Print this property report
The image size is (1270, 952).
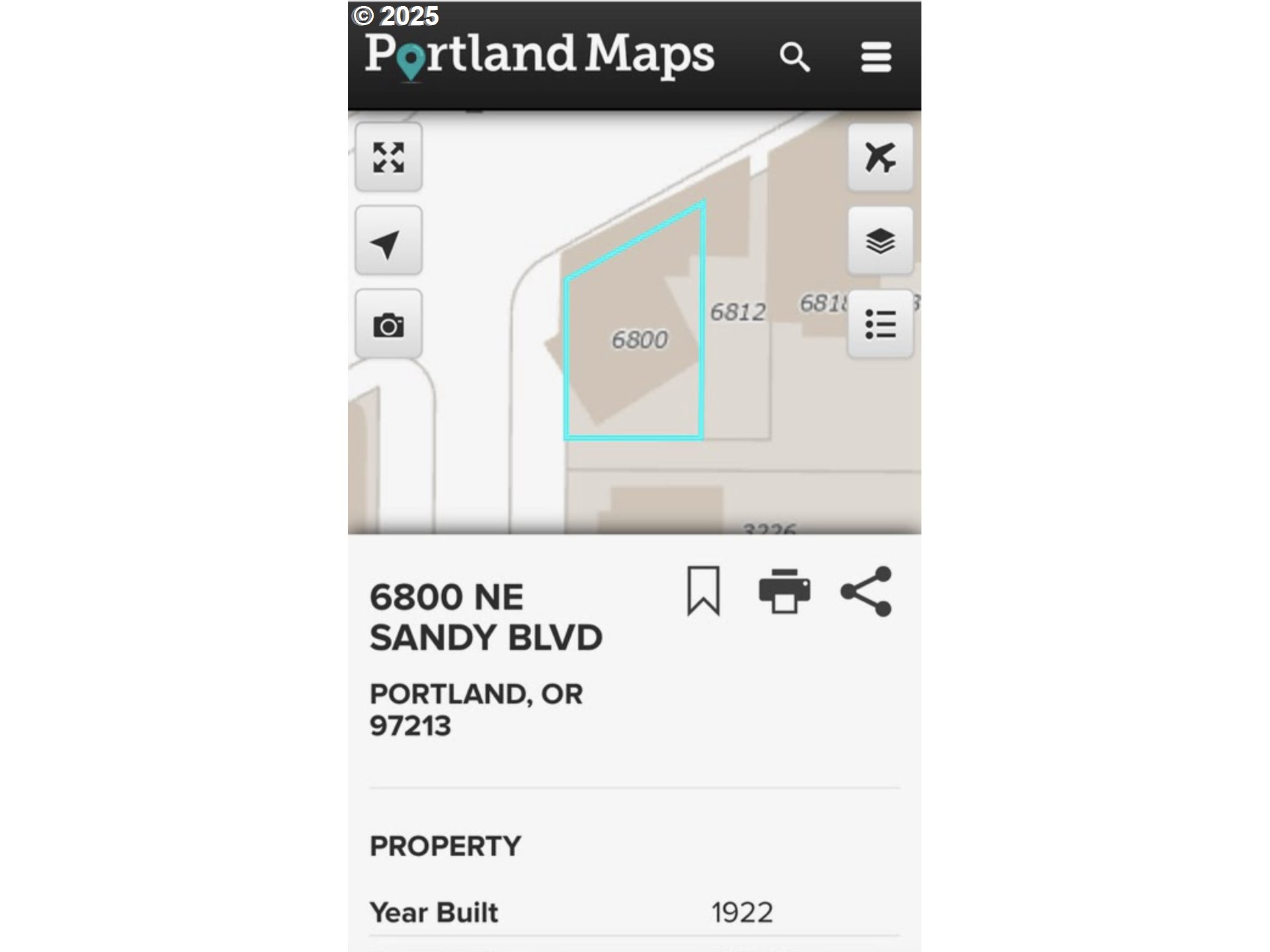click(x=784, y=590)
